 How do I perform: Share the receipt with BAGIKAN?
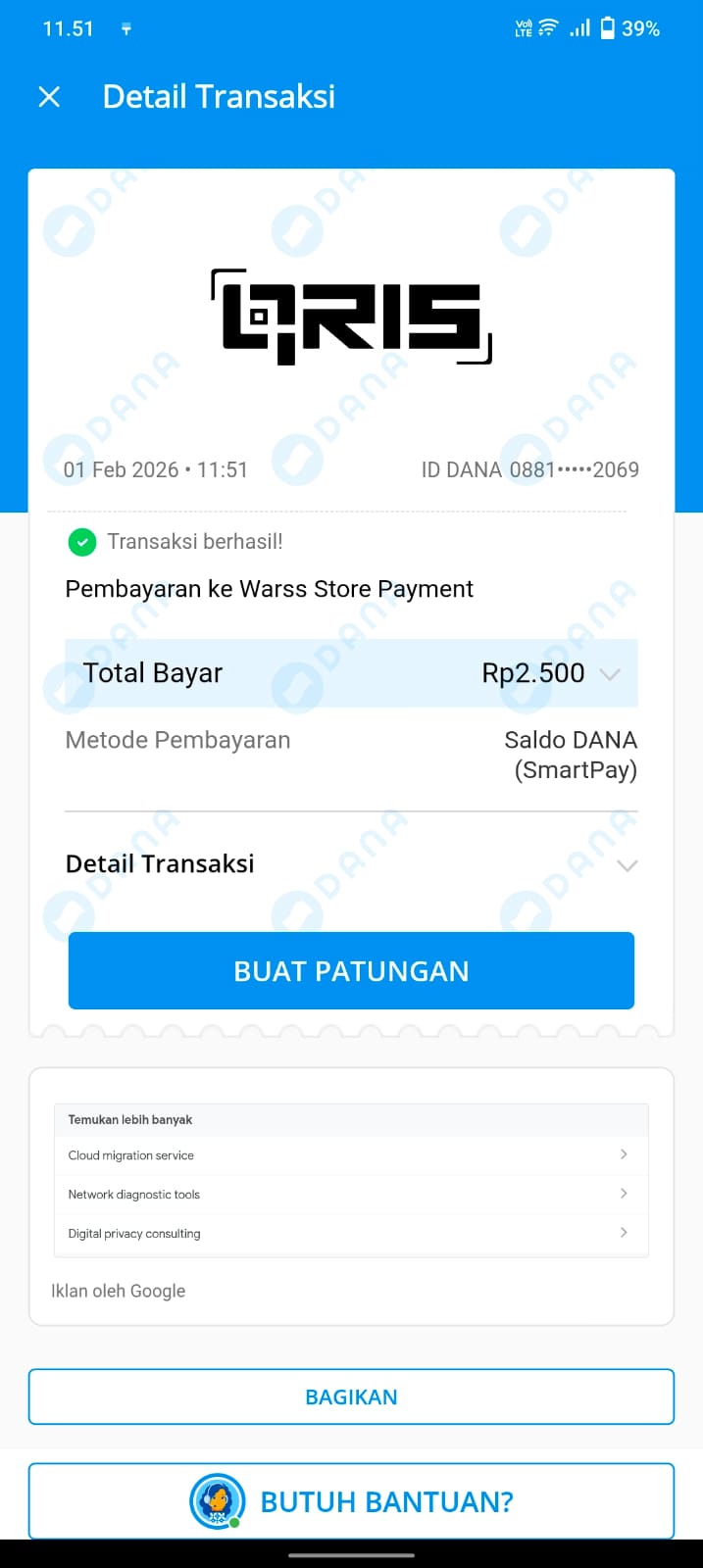(x=351, y=1396)
